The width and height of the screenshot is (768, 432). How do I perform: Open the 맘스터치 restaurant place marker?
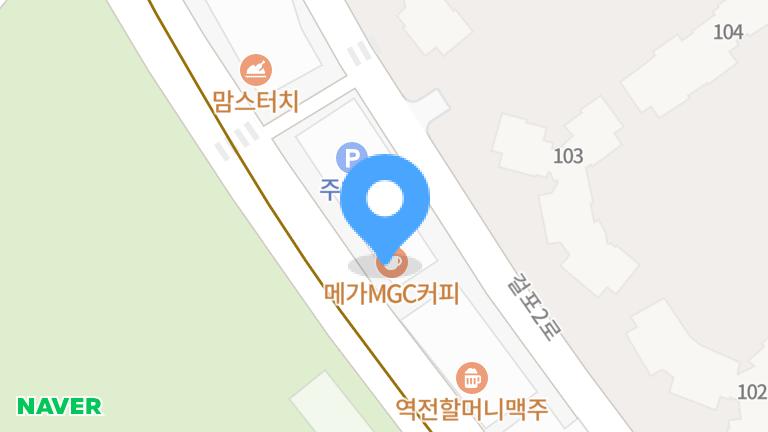pyautogui.click(x=257, y=70)
